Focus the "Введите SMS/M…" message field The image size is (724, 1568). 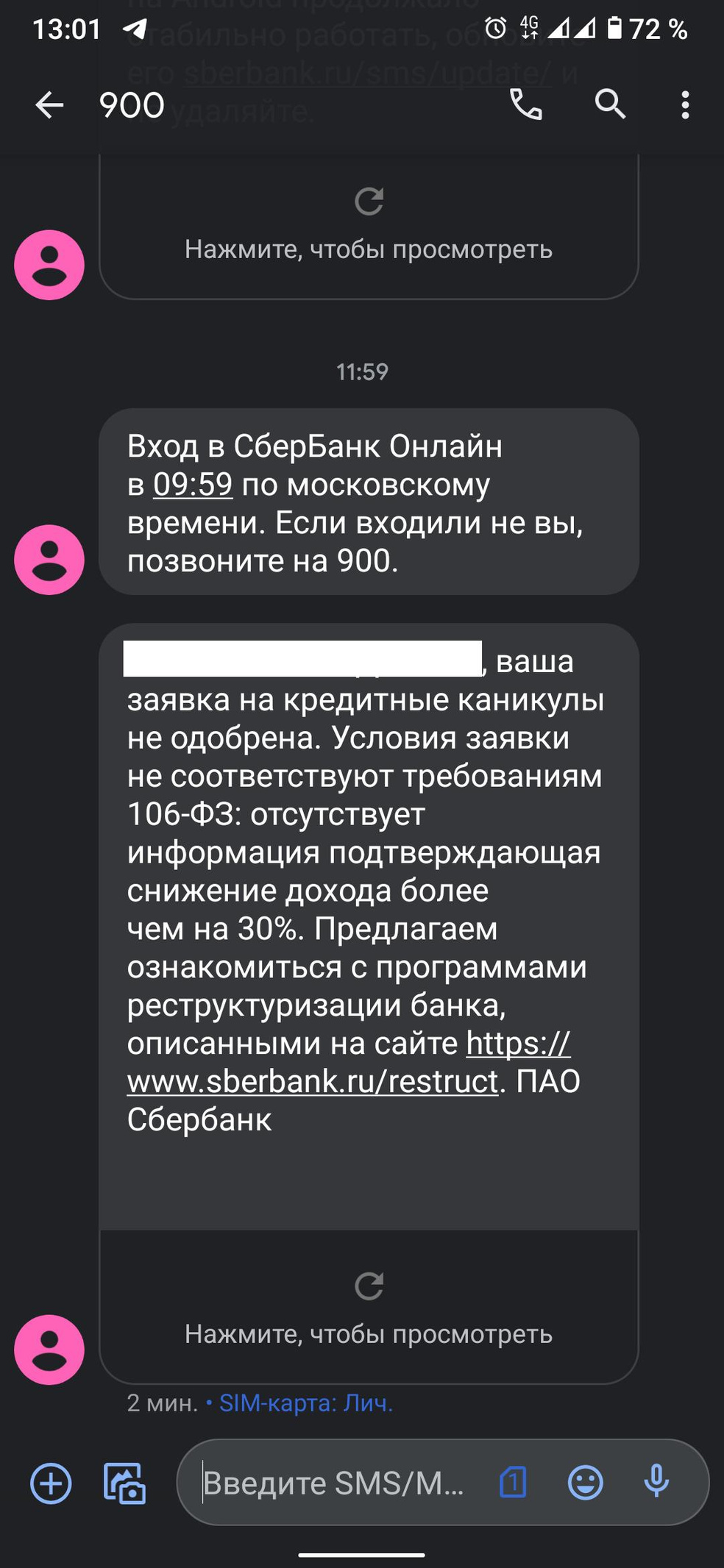click(335, 1483)
